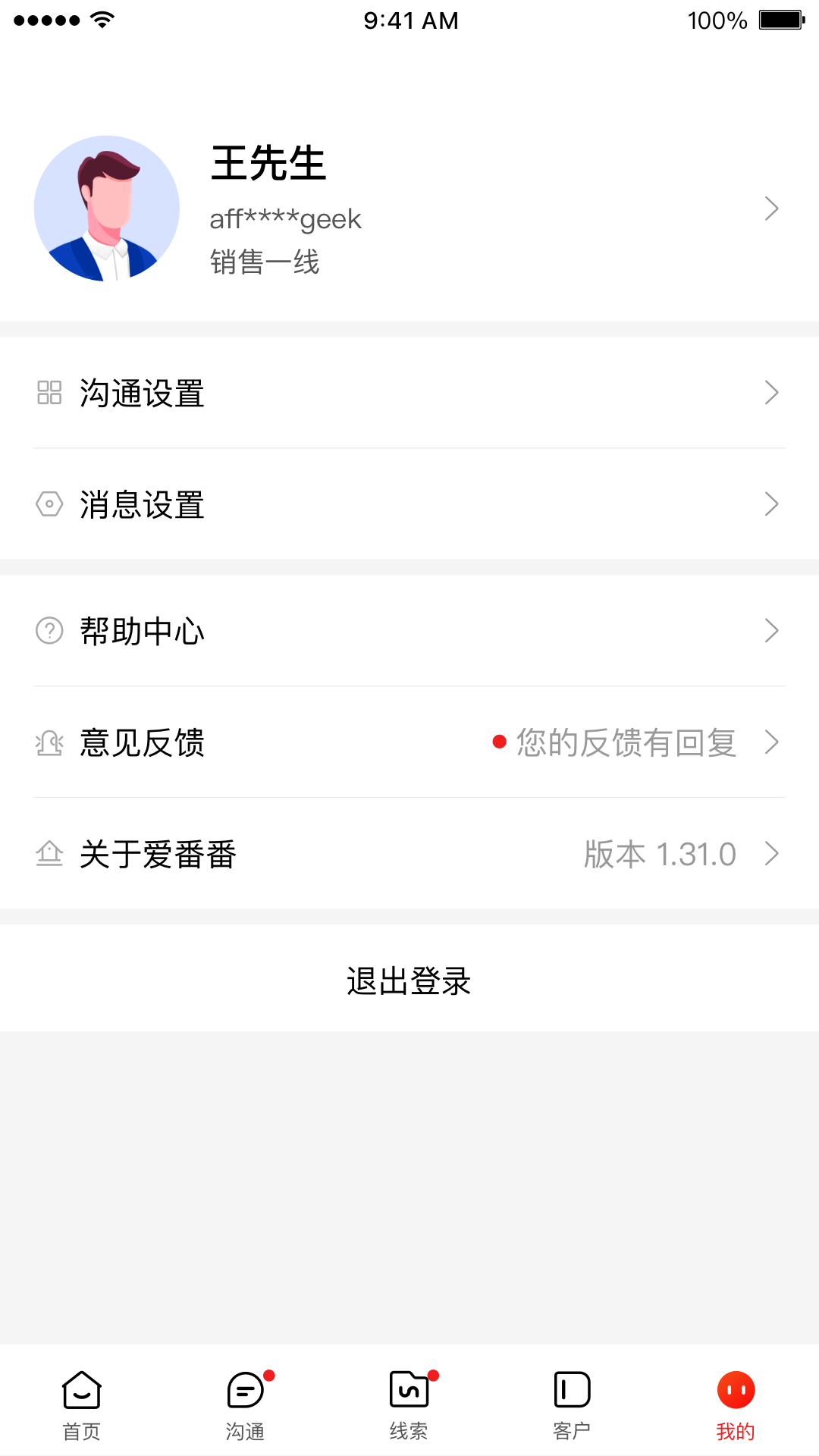819x1456 pixels.
Task: Click the 沟通设置 grid icon
Action: [49, 392]
